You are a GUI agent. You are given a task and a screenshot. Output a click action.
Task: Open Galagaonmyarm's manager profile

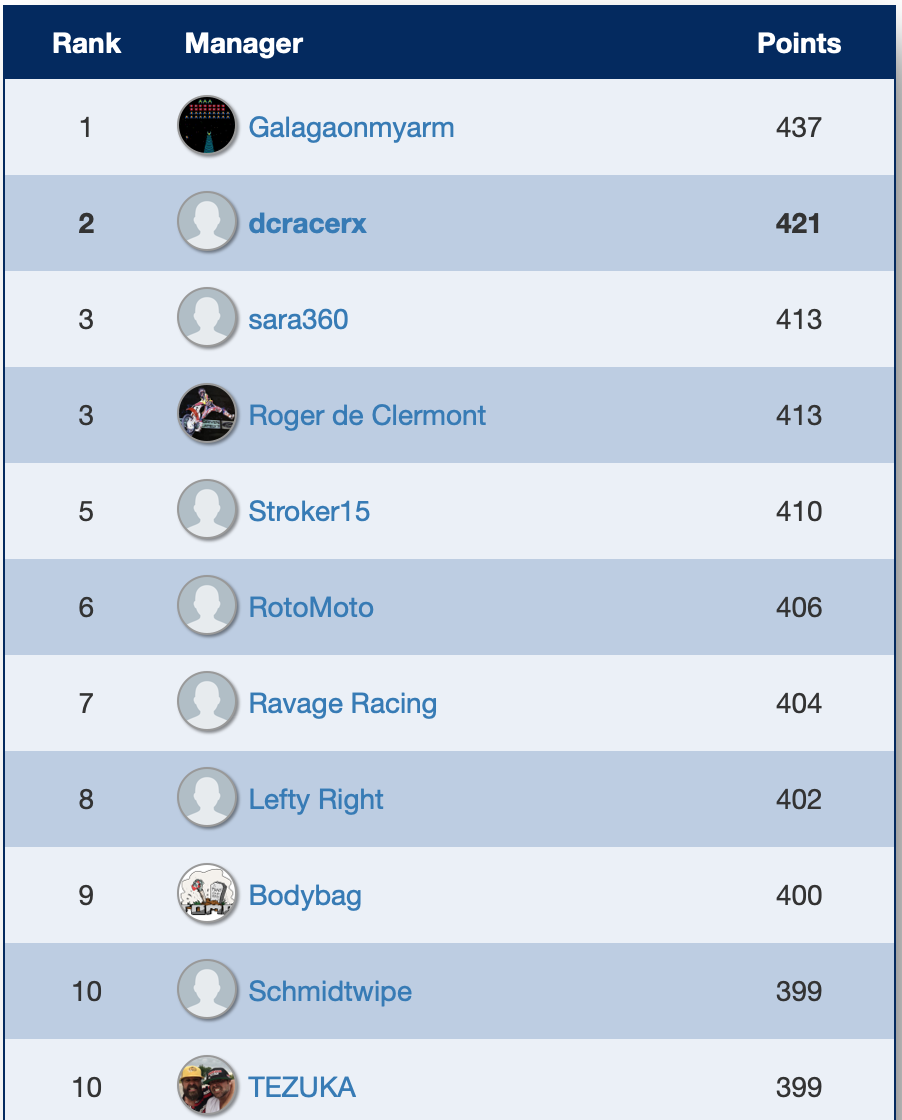pyautogui.click(x=351, y=128)
